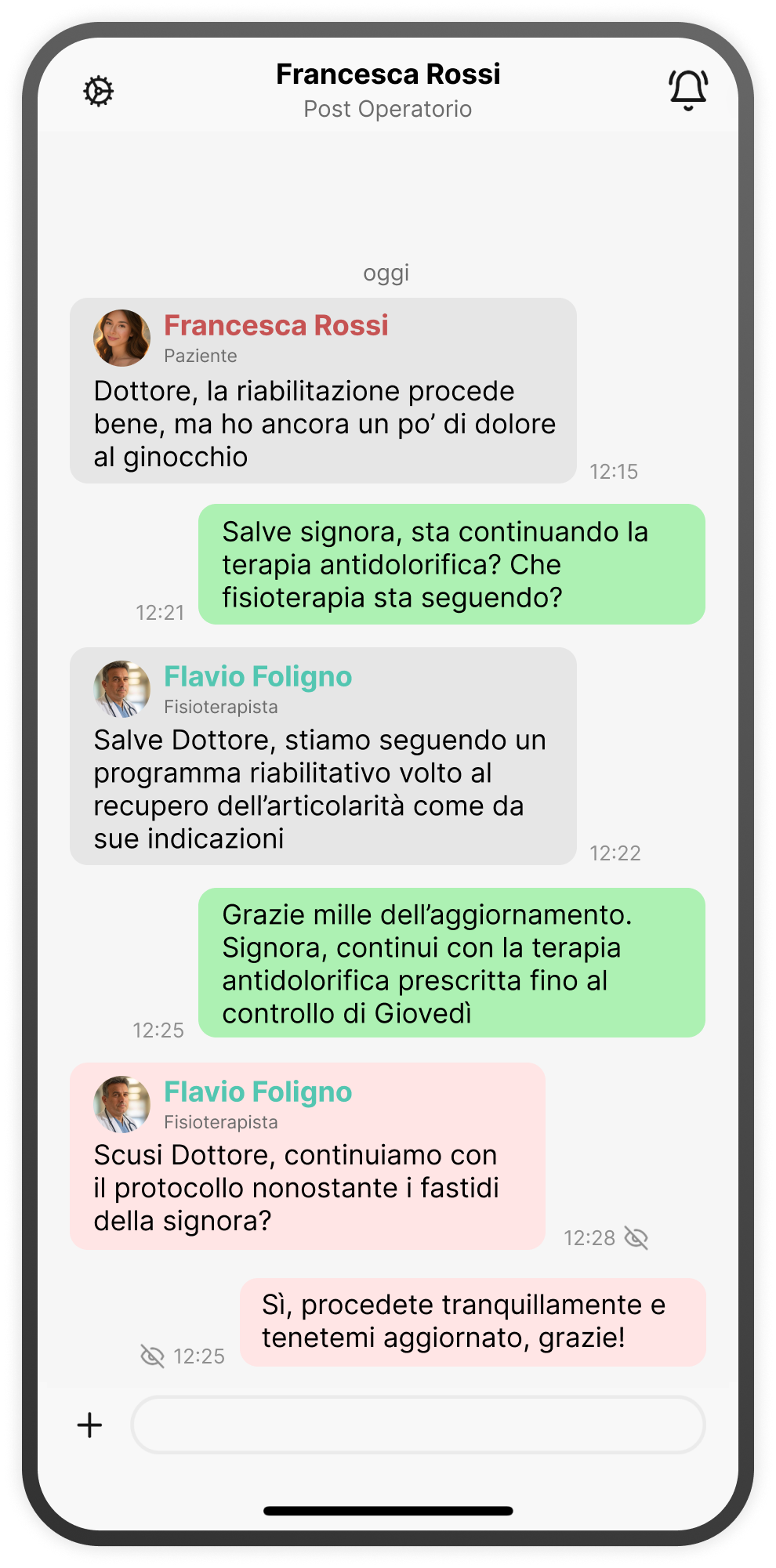Click the name link Francesca Rossi in her message

tap(276, 326)
